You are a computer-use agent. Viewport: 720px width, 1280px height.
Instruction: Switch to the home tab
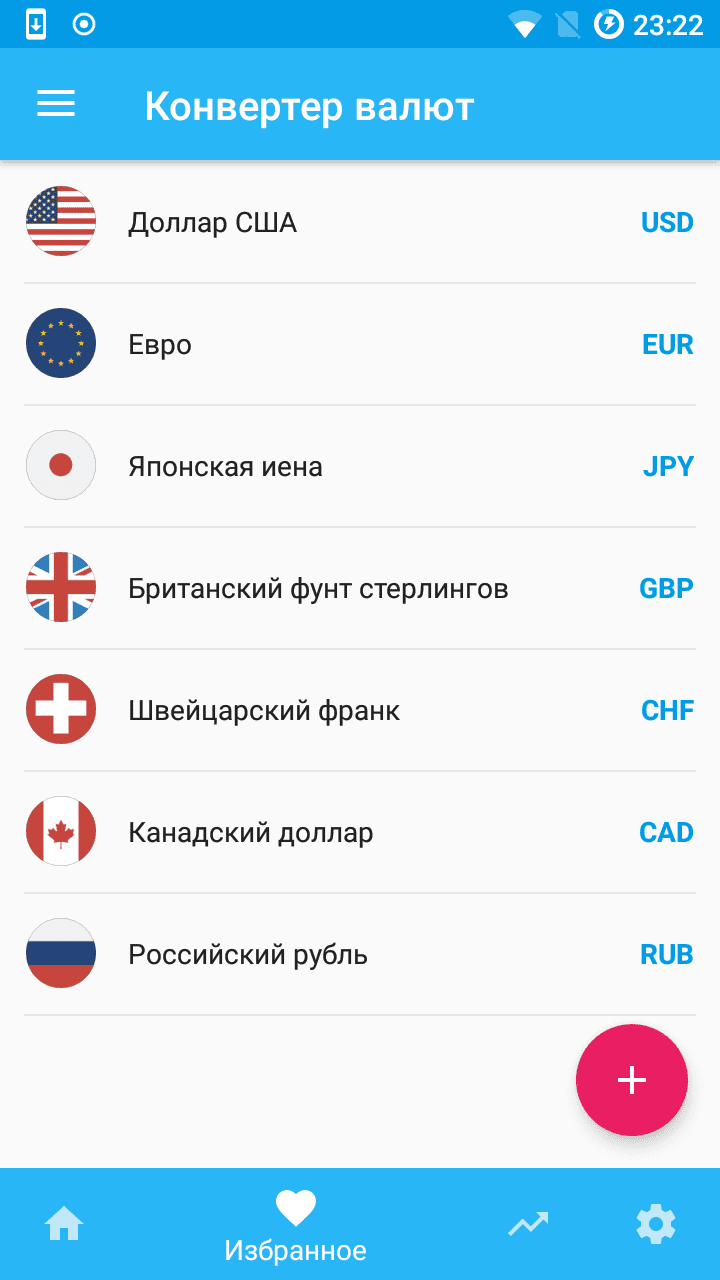(64, 1224)
